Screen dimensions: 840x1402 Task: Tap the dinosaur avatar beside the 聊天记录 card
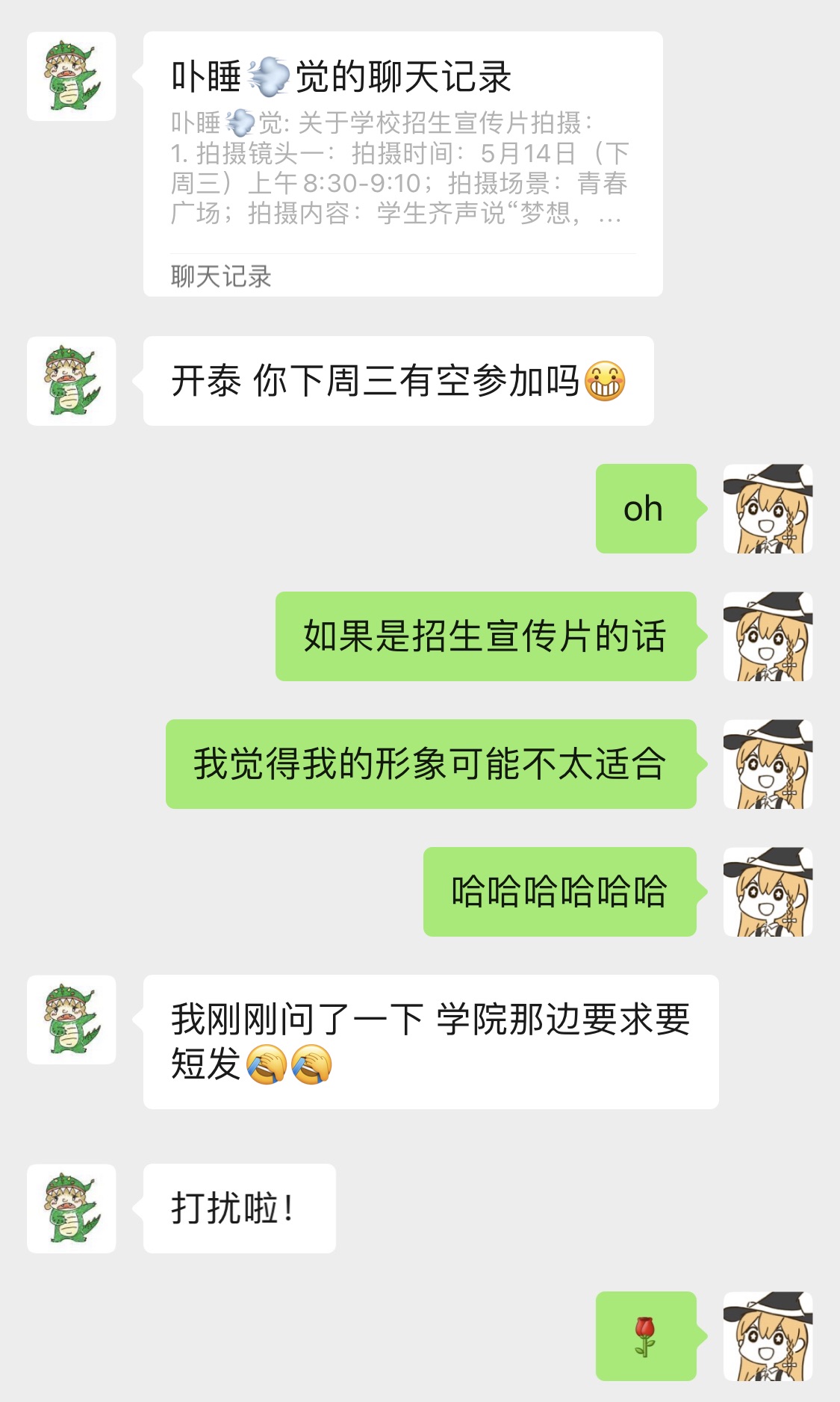pyautogui.click(x=72, y=76)
